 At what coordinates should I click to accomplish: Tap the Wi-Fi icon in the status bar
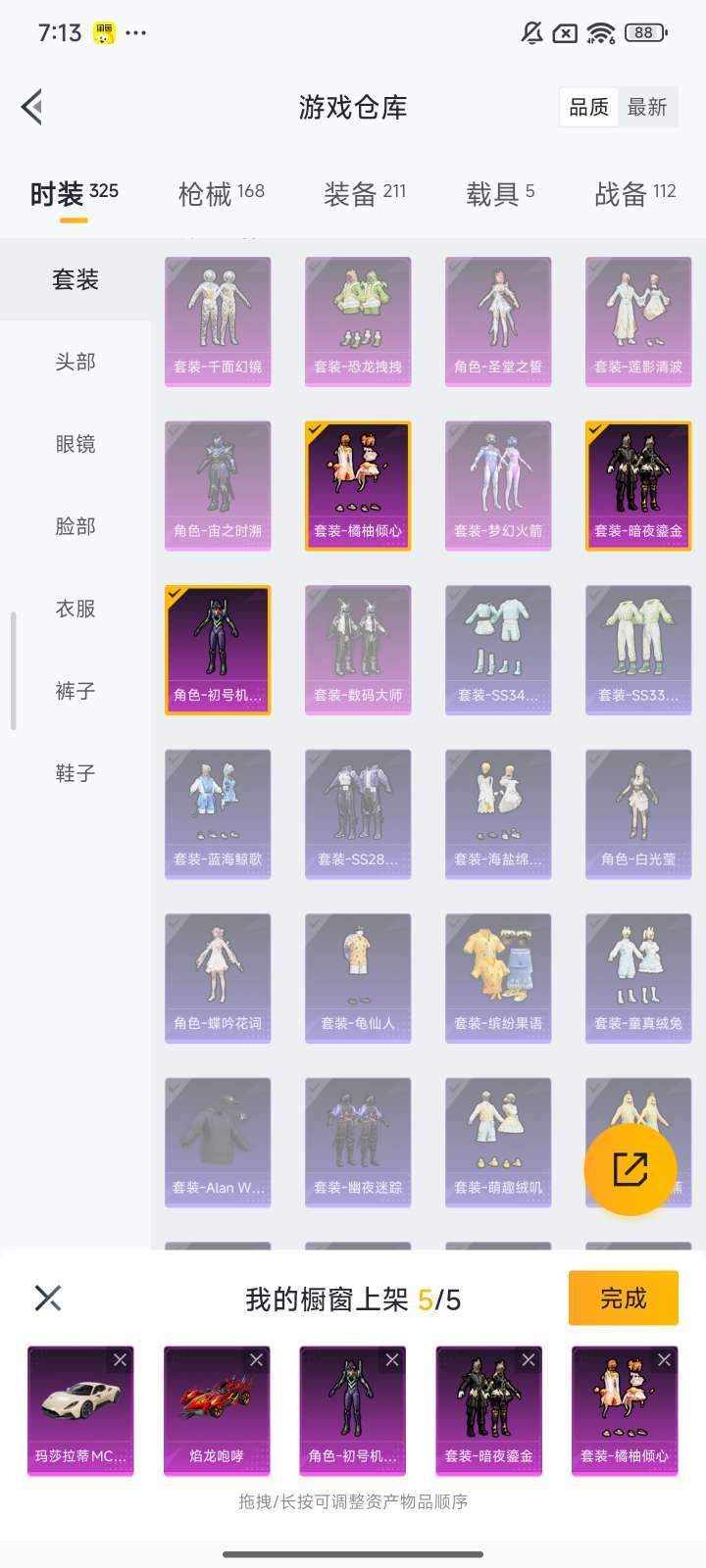point(600,32)
